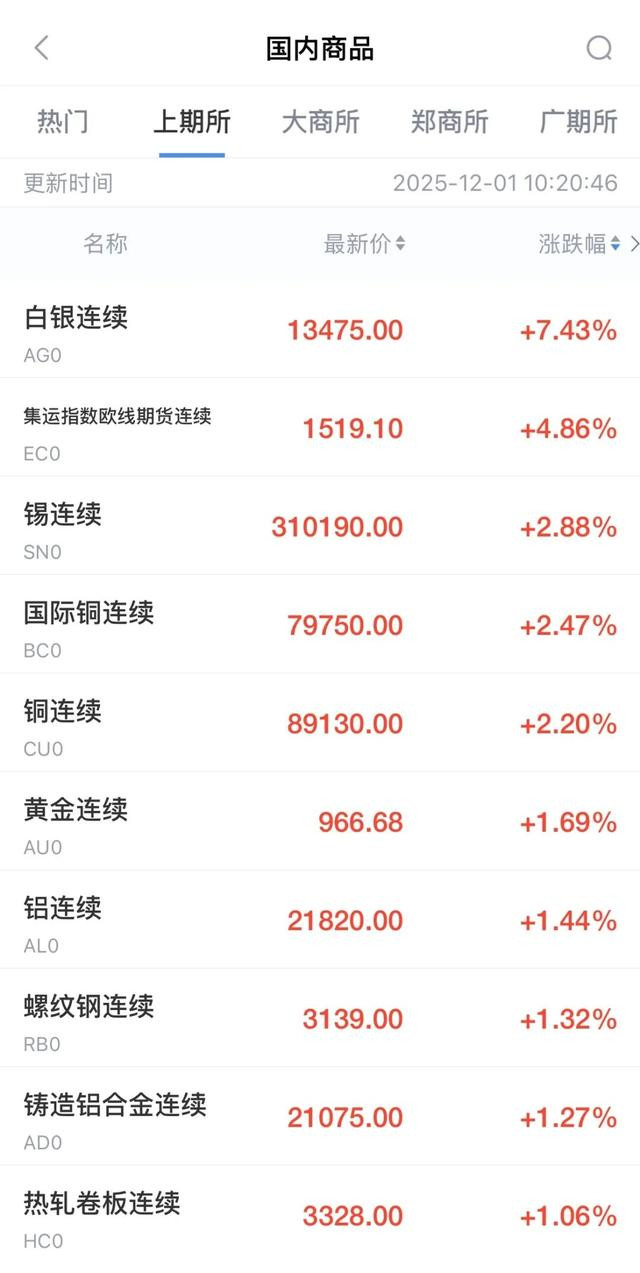View 铝连续 AL0 details
Image resolution: width=640 pixels, height=1273 pixels.
[x=320, y=920]
